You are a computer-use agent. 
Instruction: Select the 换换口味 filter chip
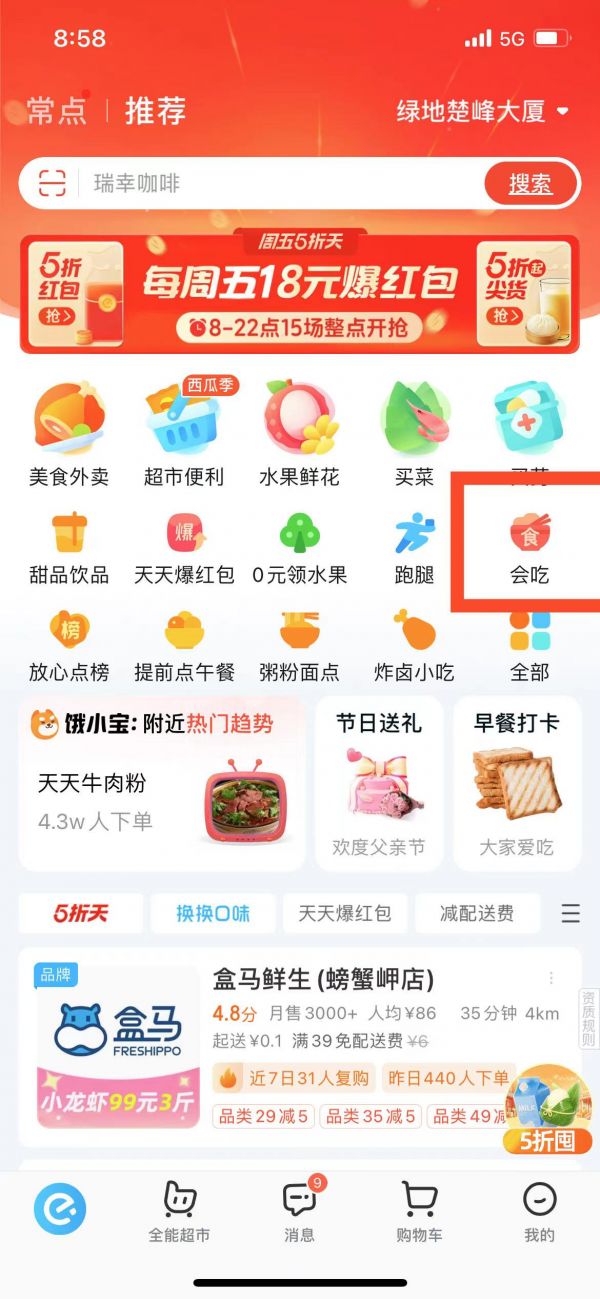[x=212, y=913]
